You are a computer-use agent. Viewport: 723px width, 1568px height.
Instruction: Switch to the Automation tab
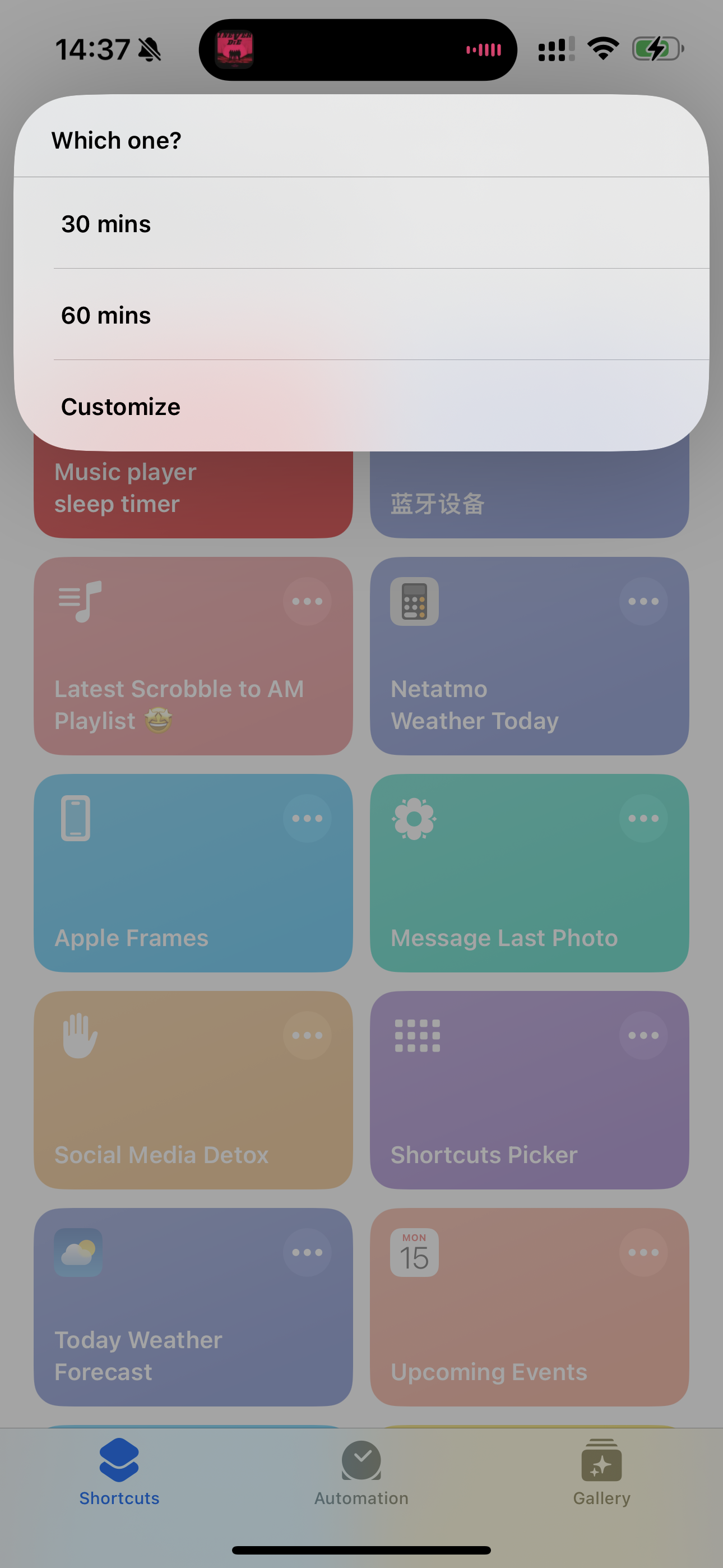(361, 1472)
